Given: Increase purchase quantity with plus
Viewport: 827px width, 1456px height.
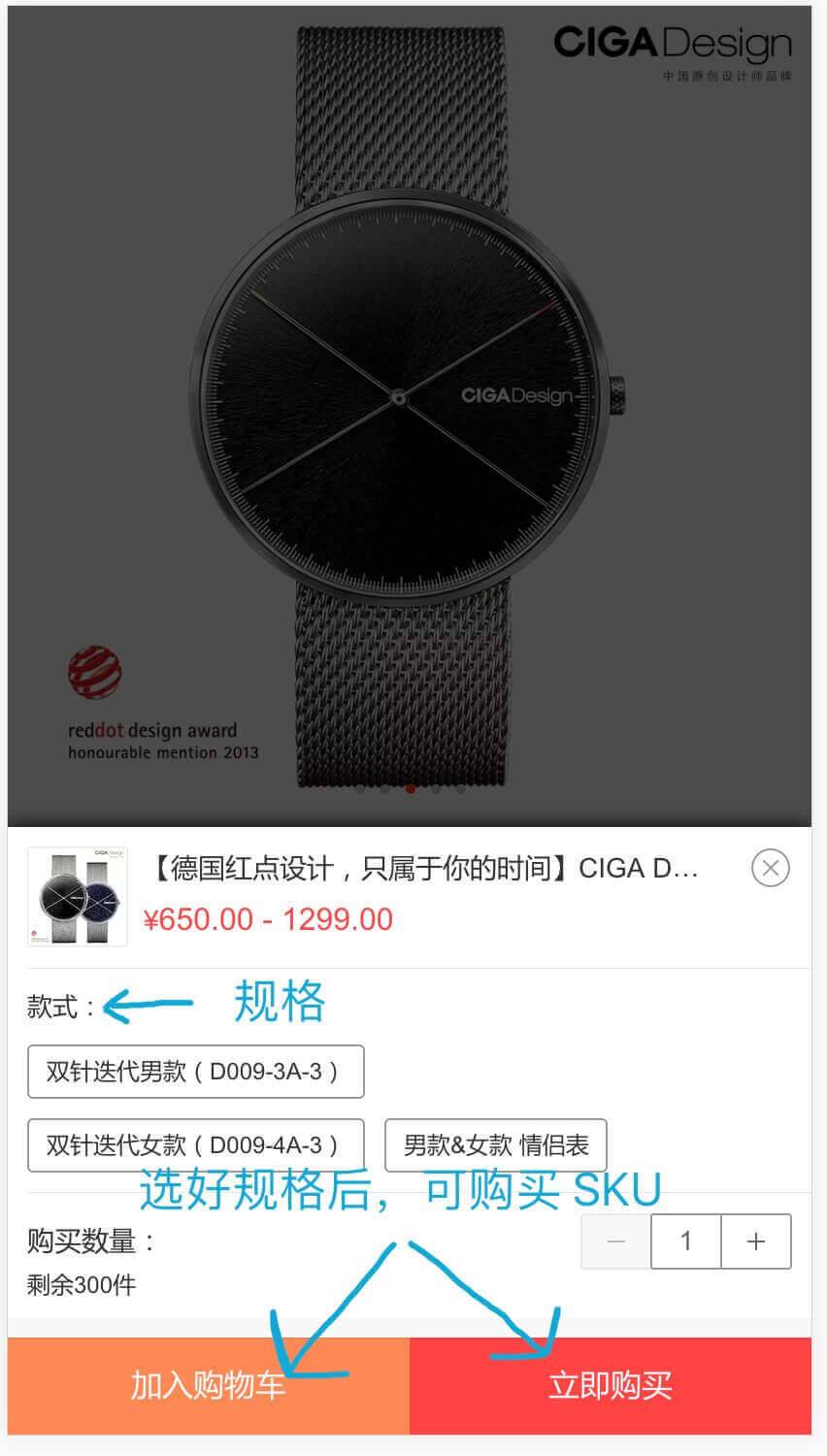Looking at the screenshot, I should tap(756, 1241).
